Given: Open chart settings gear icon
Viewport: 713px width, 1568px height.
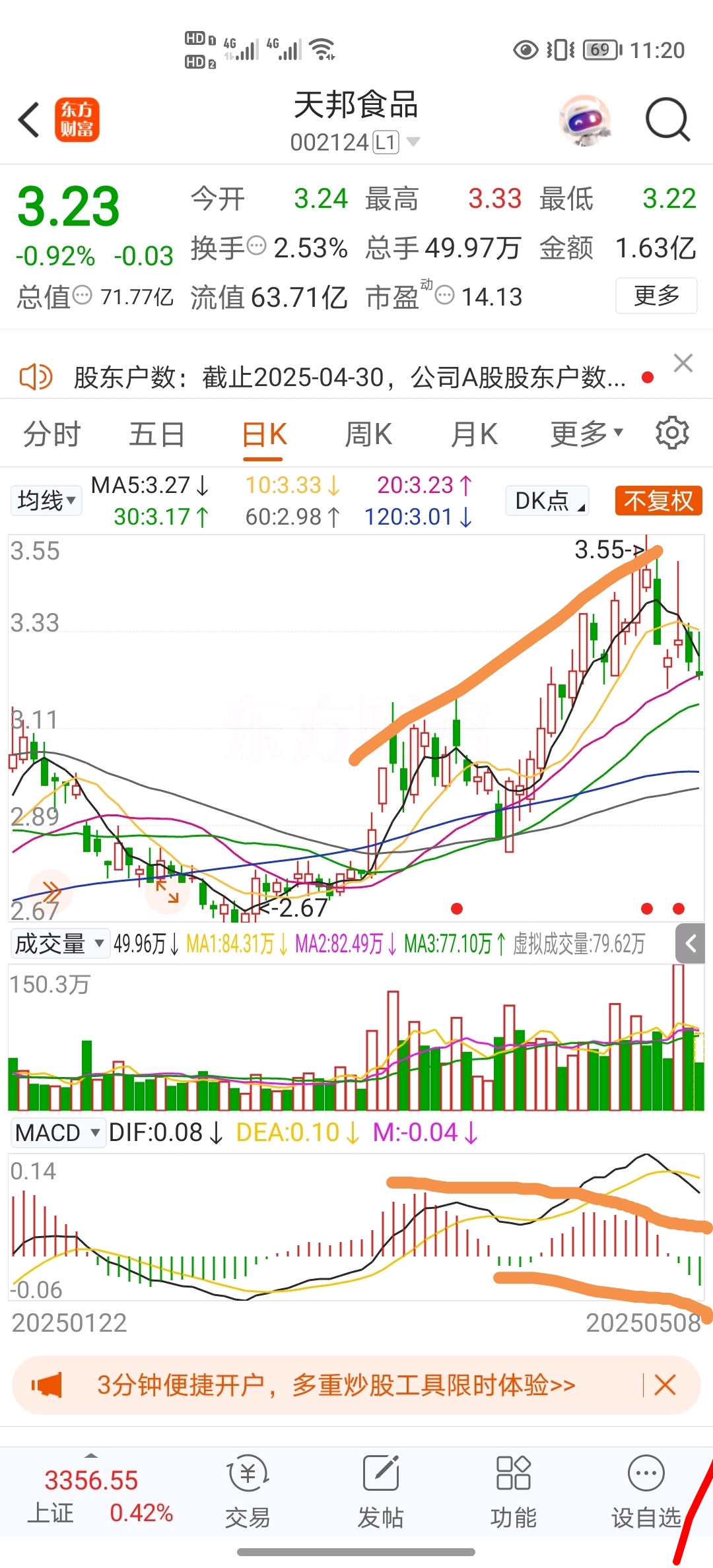Looking at the screenshot, I should tap(672, 433).
